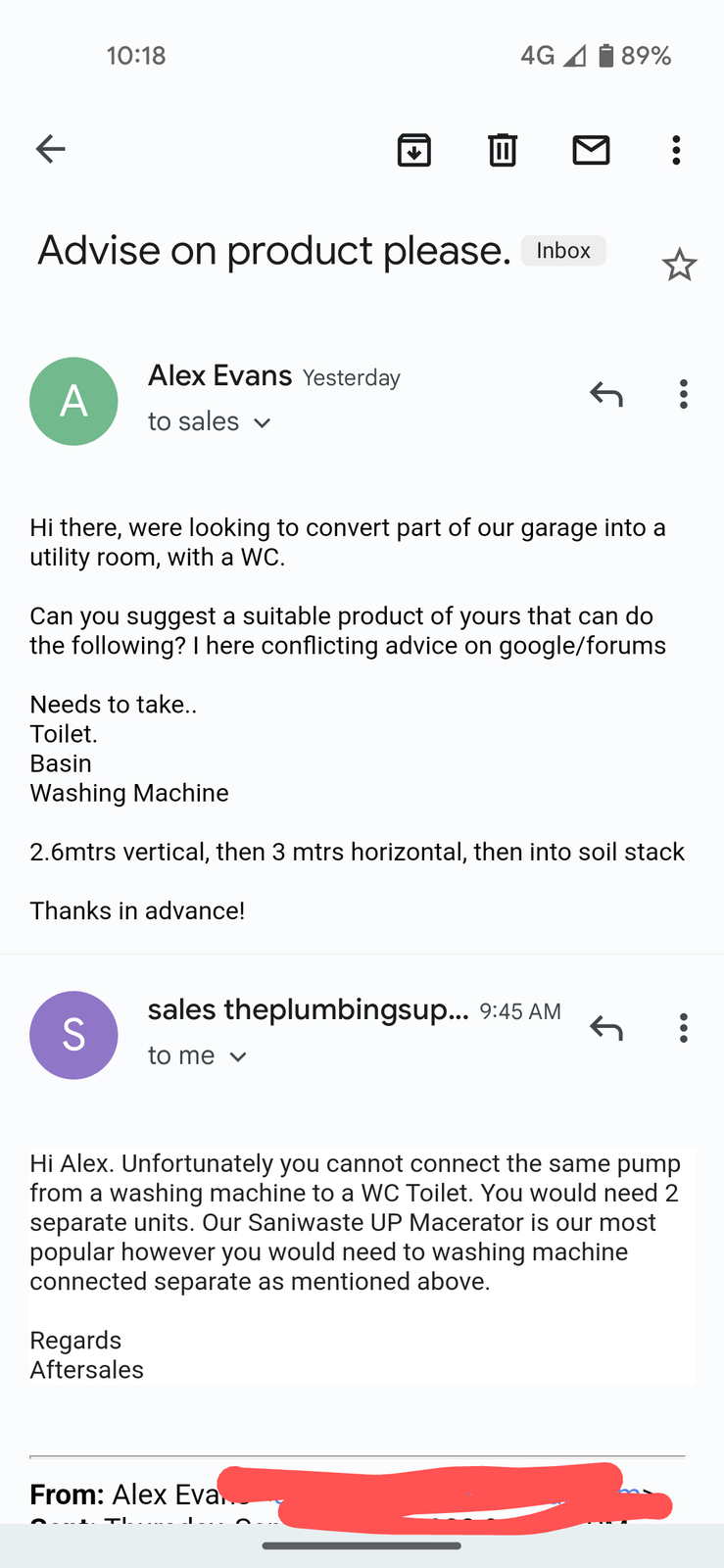Archive this email conversation
Viewport: 724px width, 1568px height.
[413, 150]
